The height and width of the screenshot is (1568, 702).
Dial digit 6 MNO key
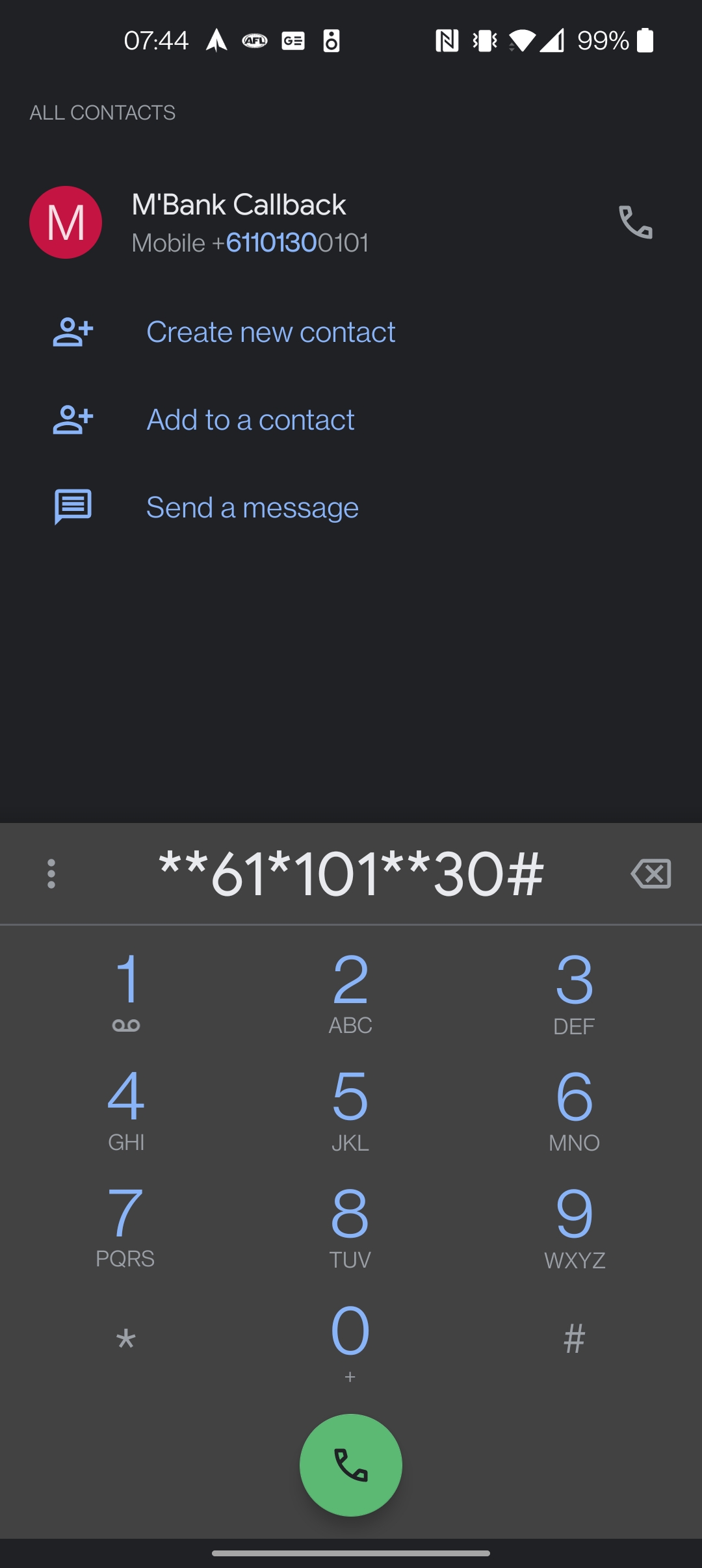[x=575, y=1108]
